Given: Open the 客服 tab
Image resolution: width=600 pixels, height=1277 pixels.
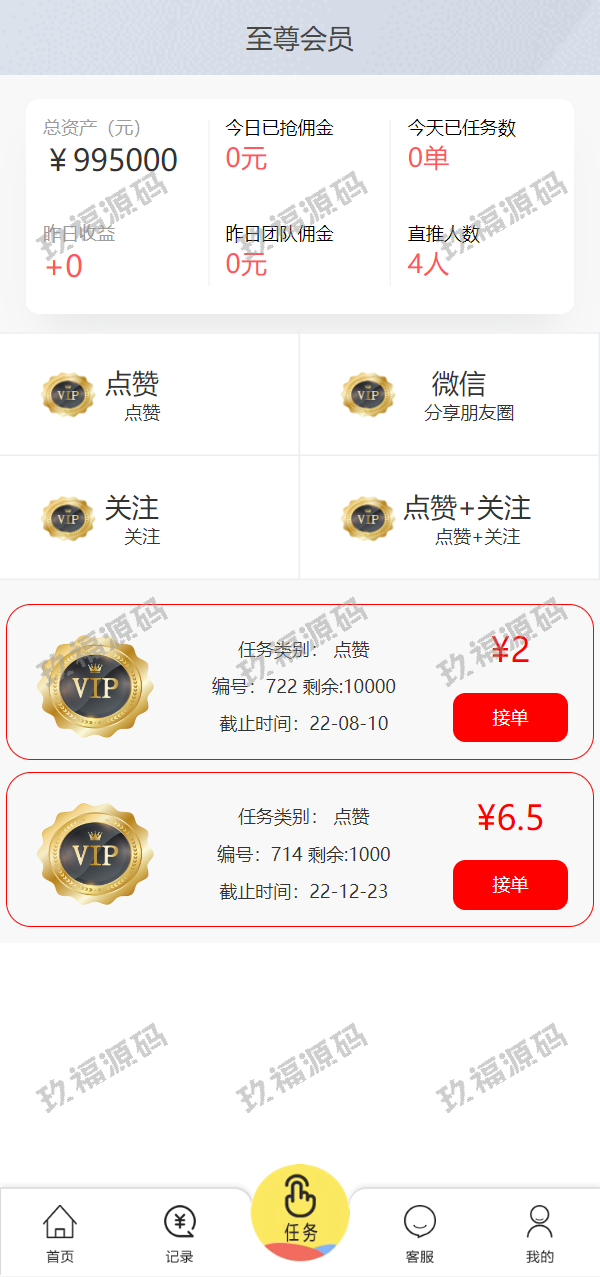Looking at the screenshot, I should click(420, 1233).
